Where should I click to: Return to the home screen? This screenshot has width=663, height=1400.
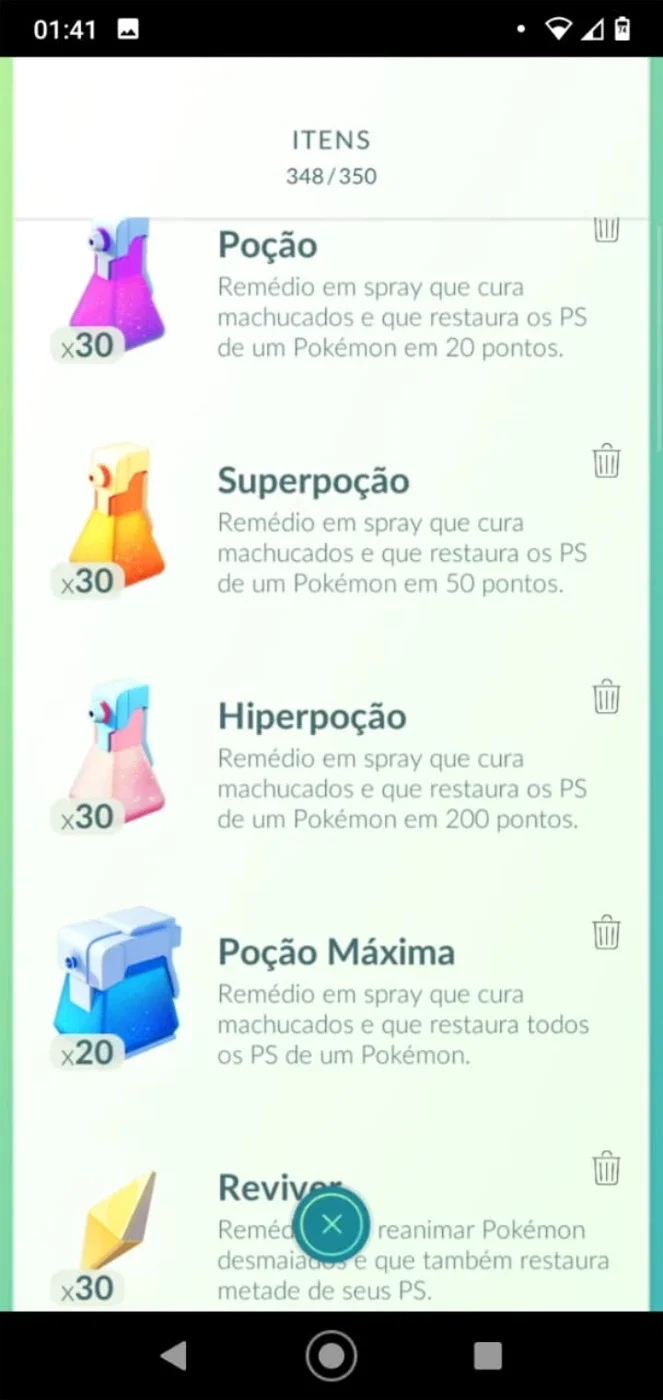pos(331,1356)
